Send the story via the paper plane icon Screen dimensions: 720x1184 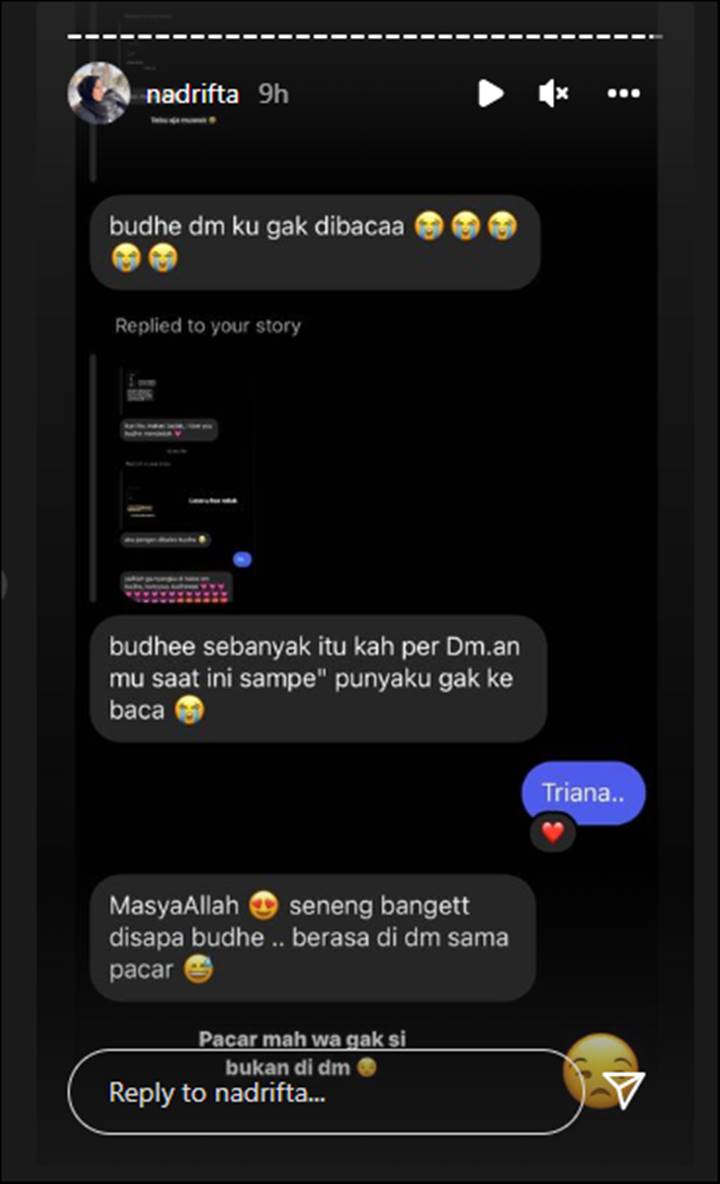(625, 1090)
